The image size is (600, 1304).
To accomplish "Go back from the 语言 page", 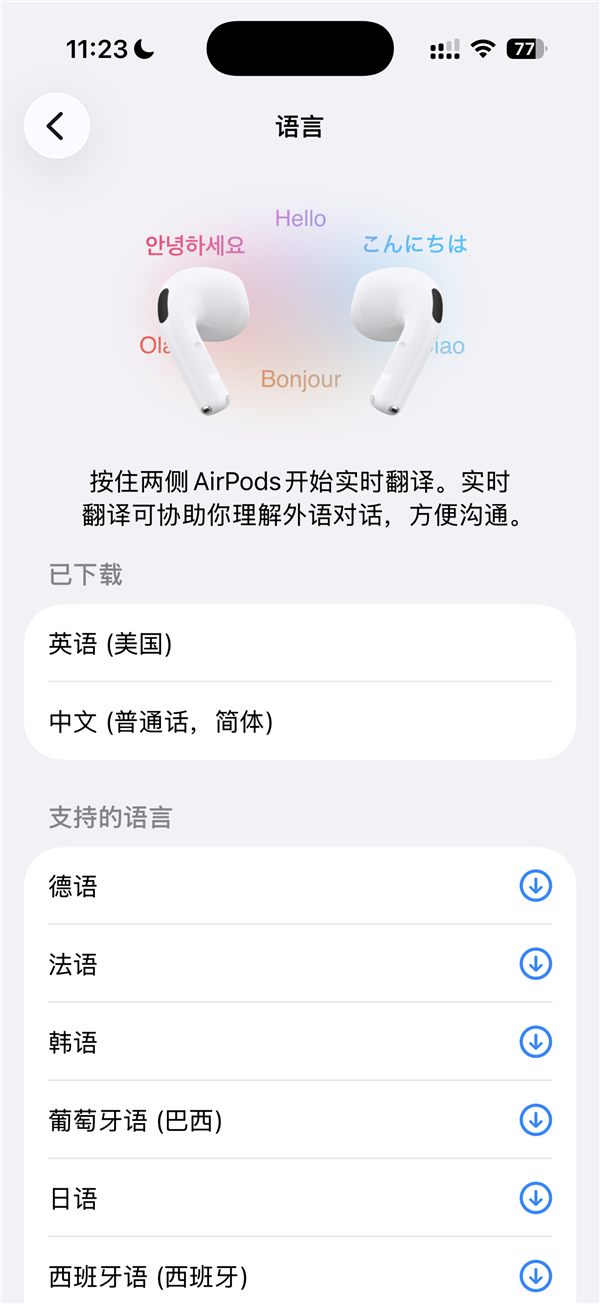I will pos(57,126).
